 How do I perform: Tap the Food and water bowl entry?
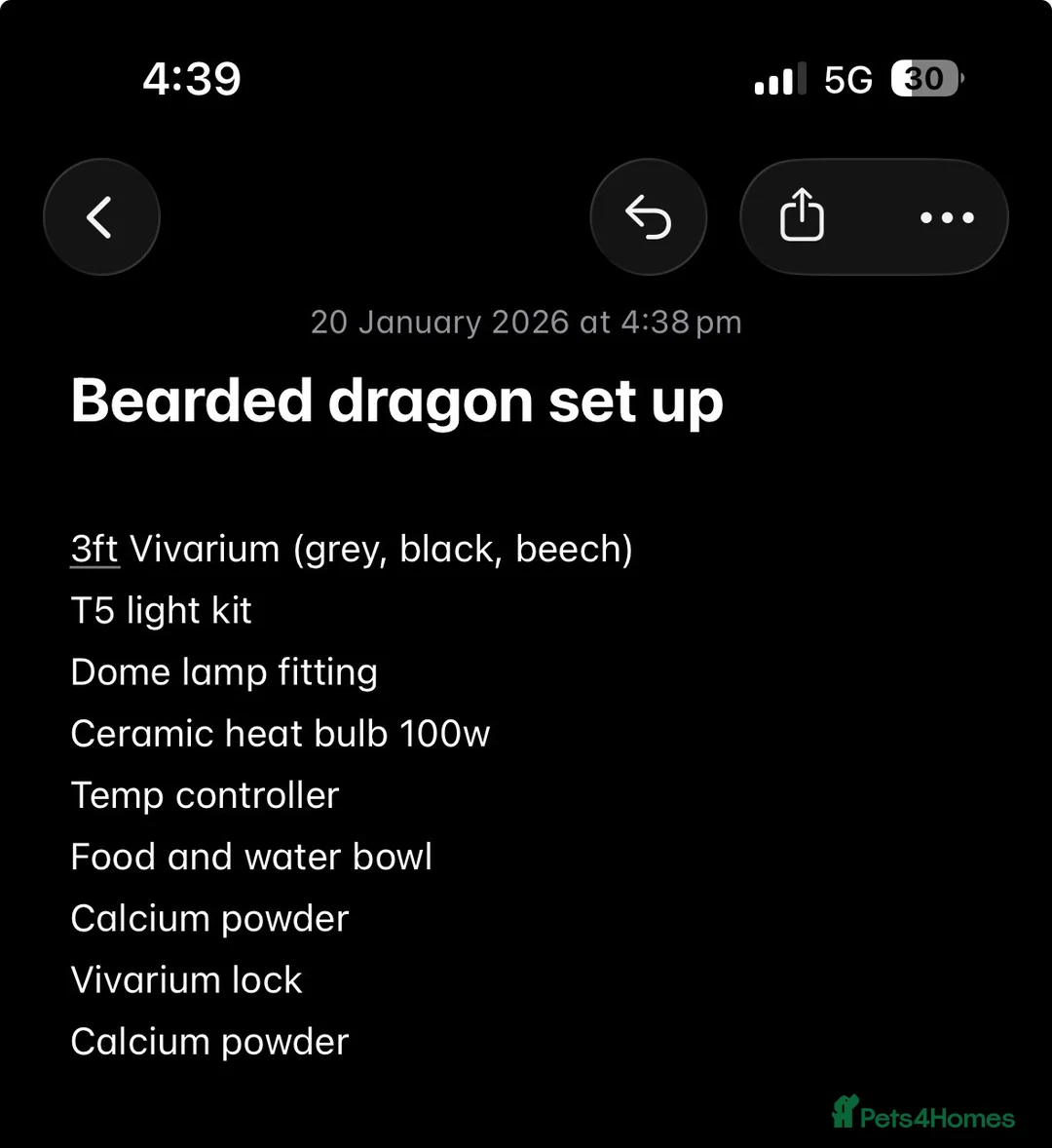(x=251, y=857)
